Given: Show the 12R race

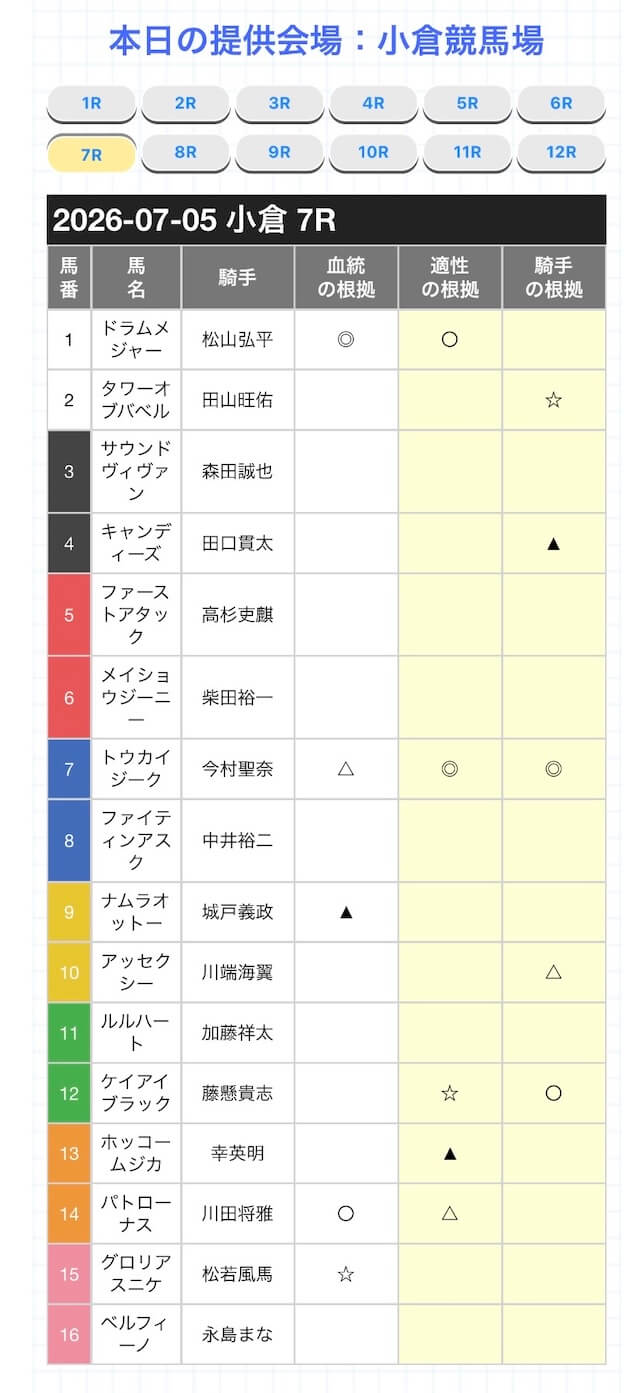Looking at the screenshot, I should (561, 152).
